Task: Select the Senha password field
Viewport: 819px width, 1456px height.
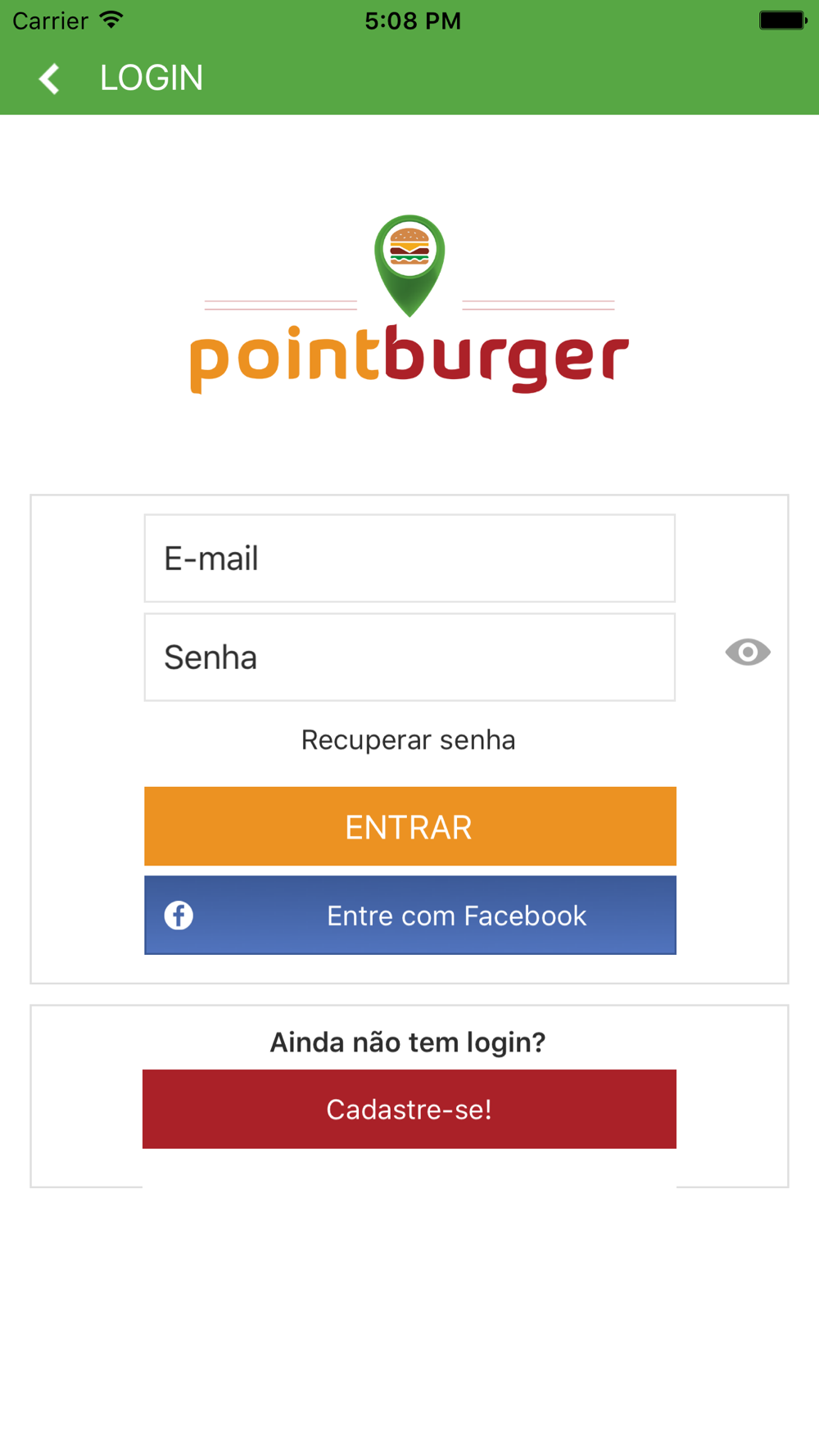Action: pyautogui.click(x=409, y=657)
